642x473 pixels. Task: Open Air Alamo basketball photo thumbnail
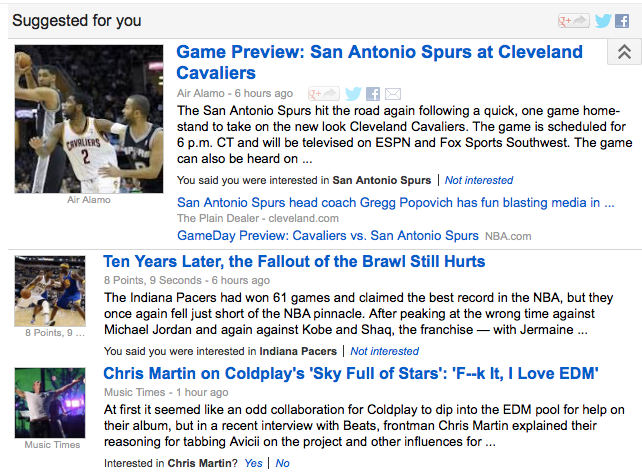[x=88, y=118]
